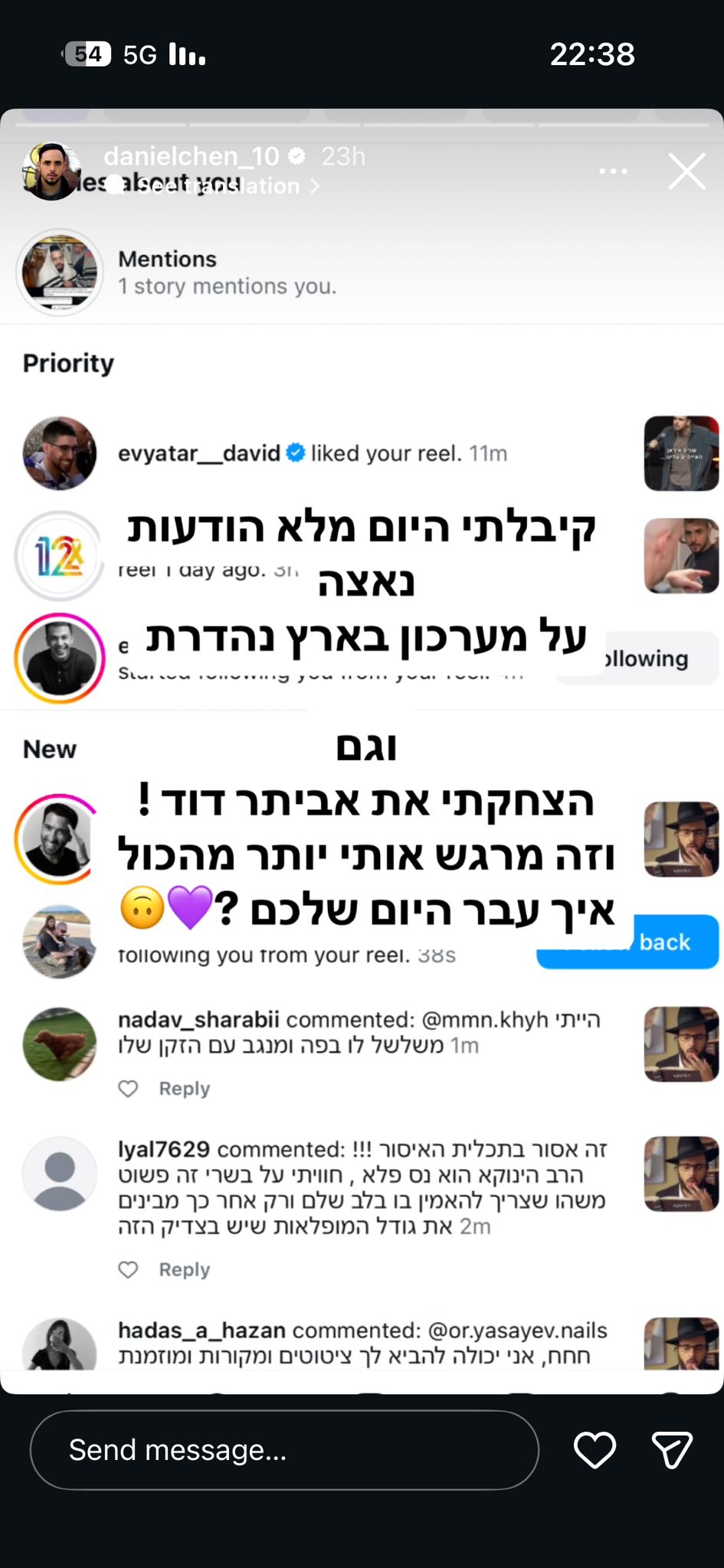
Task: Open danielchen_10's profile from the story header
Action: pos(192,156)
